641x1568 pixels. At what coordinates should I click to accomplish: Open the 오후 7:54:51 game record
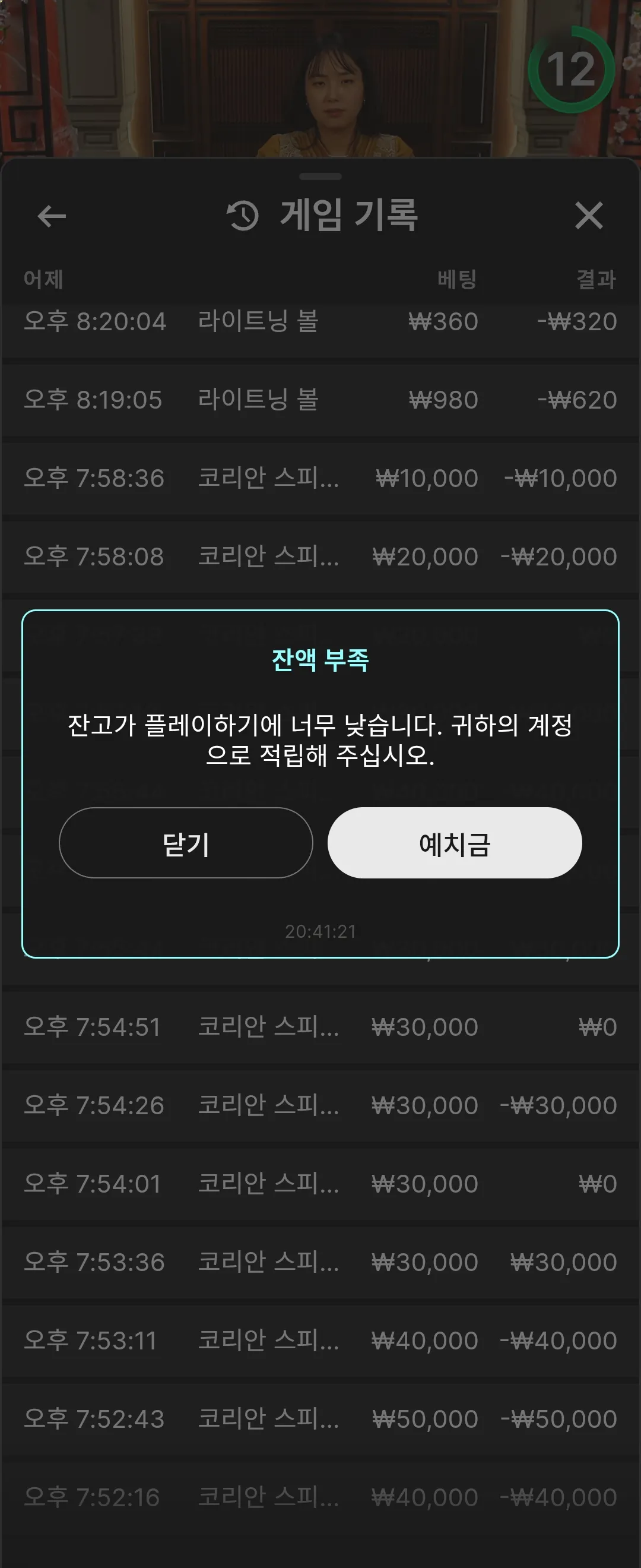click(x=320, y=1028)
